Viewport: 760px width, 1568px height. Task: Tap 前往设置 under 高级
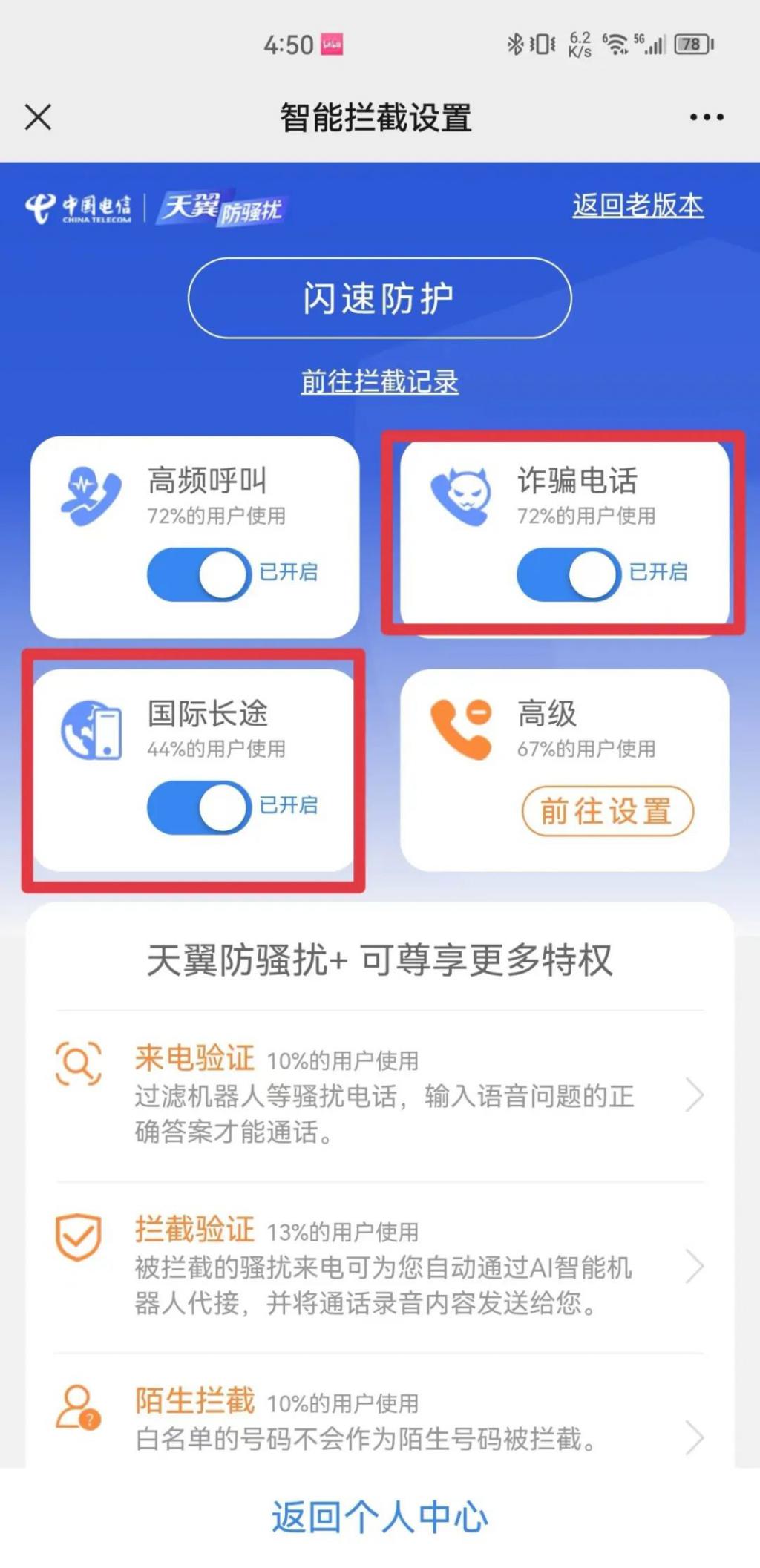(x=607, y=811)
